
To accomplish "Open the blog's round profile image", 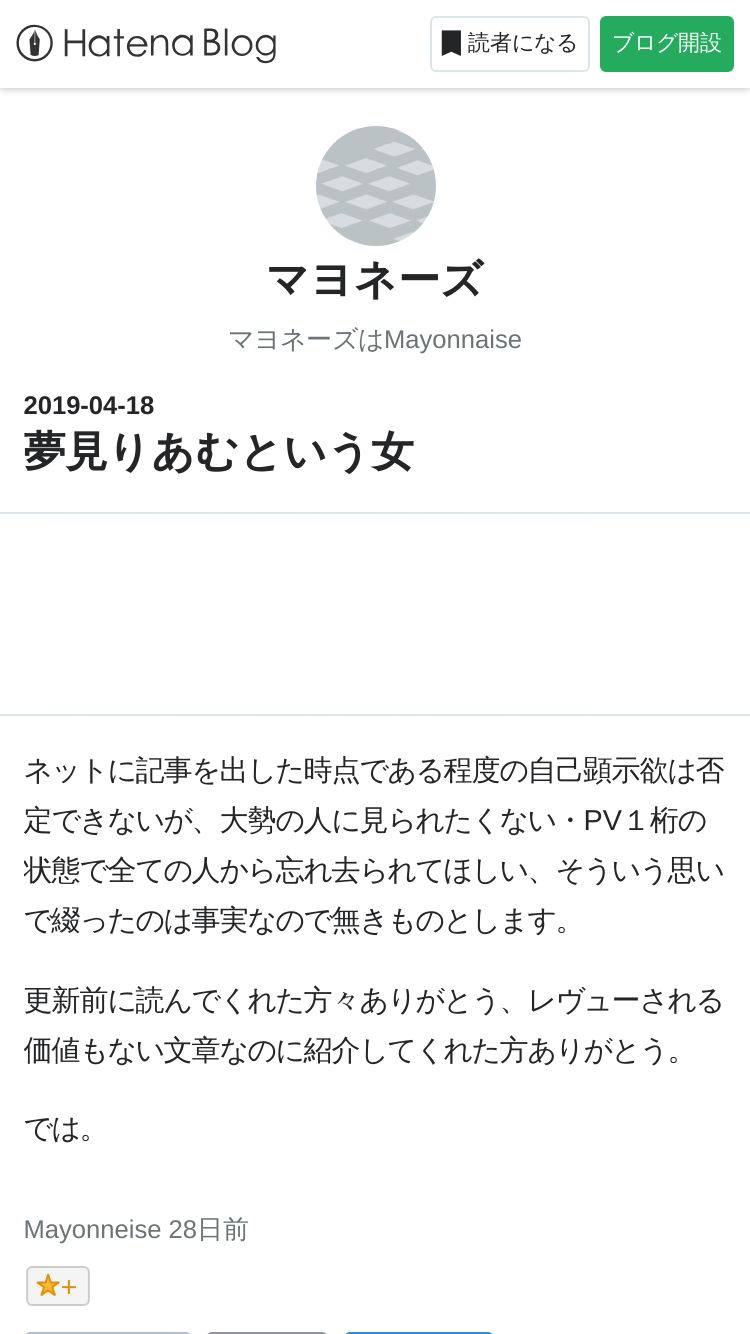I will pos(375,186).
